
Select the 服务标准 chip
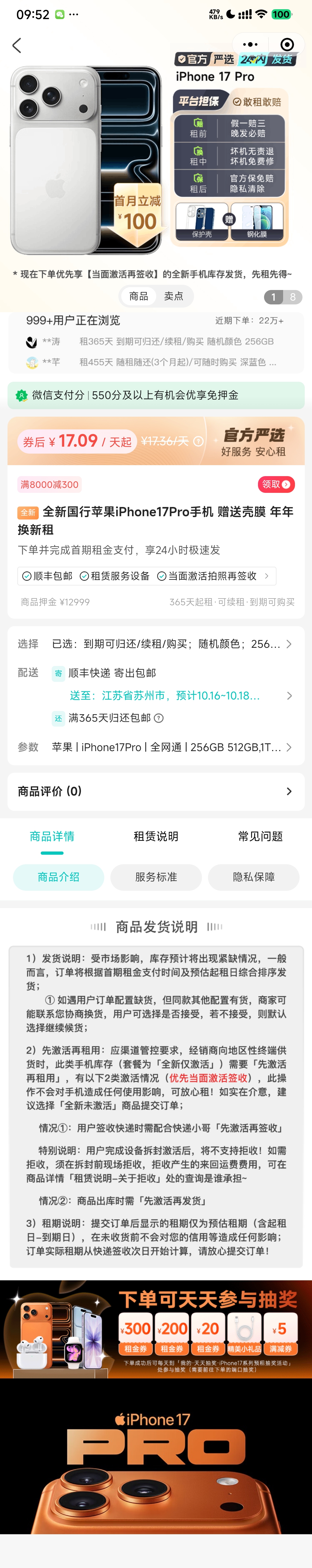tap(156, 877)
